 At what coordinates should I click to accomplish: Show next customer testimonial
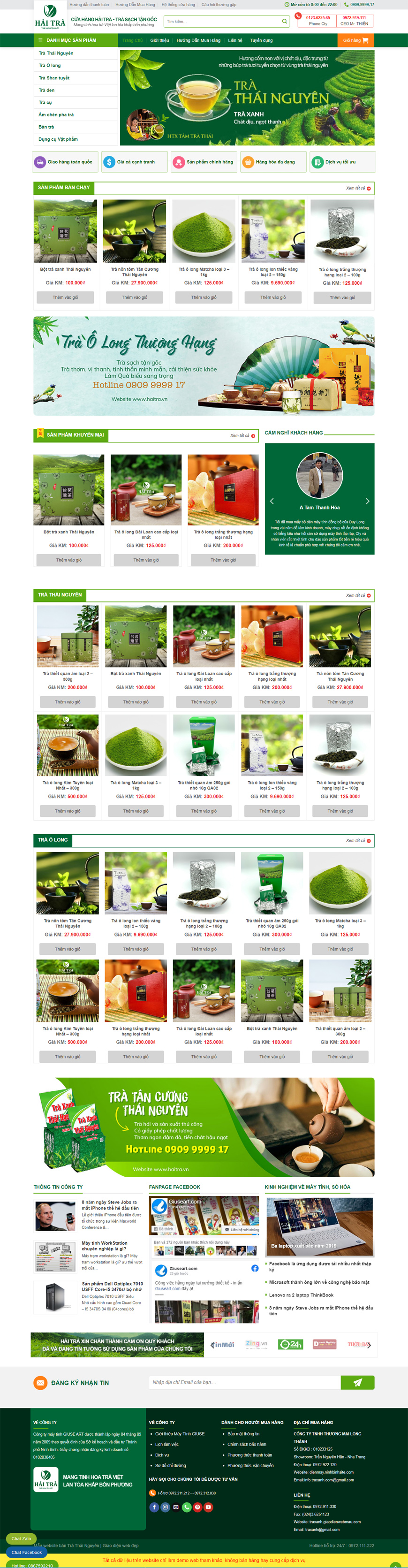pyautogui.click(x=367, y=501)
